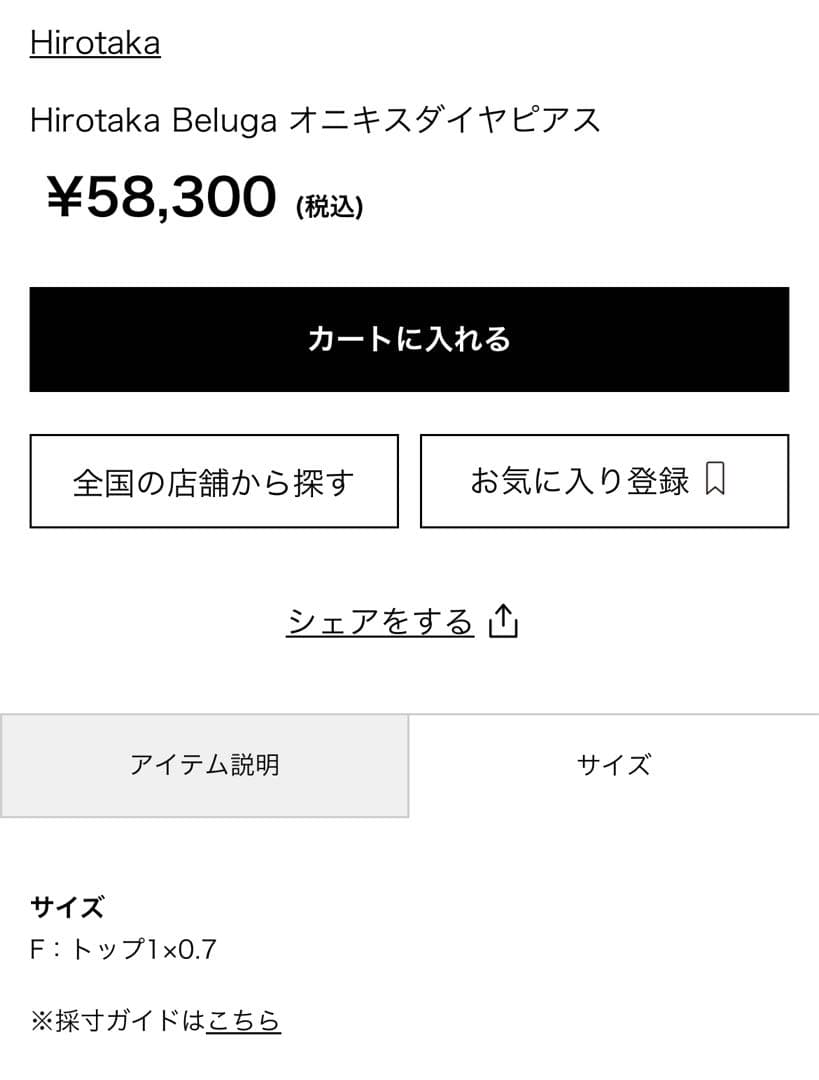Switch to the サイズ tab

click(614, 764)
